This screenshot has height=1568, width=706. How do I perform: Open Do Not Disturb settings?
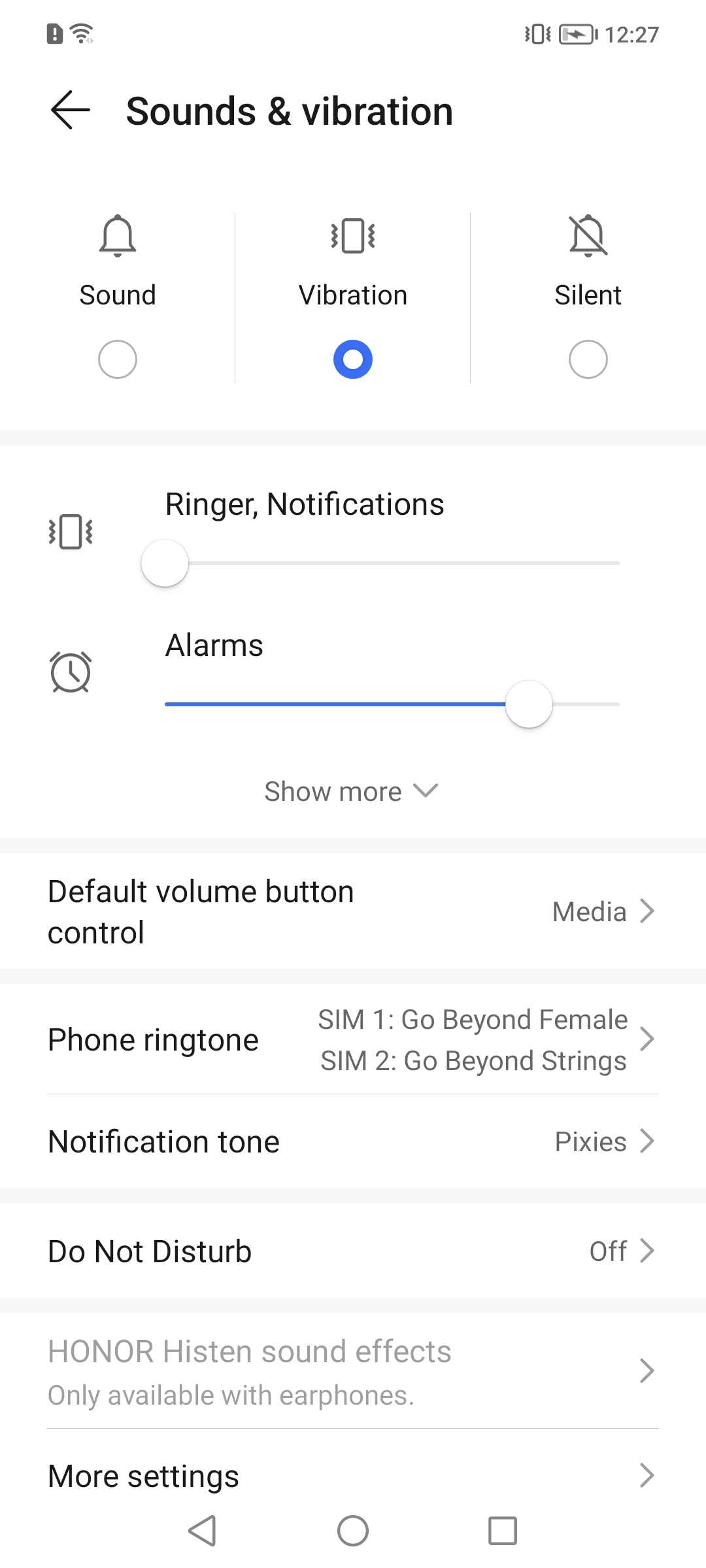pyautogui.click(x=353, y=1251)
